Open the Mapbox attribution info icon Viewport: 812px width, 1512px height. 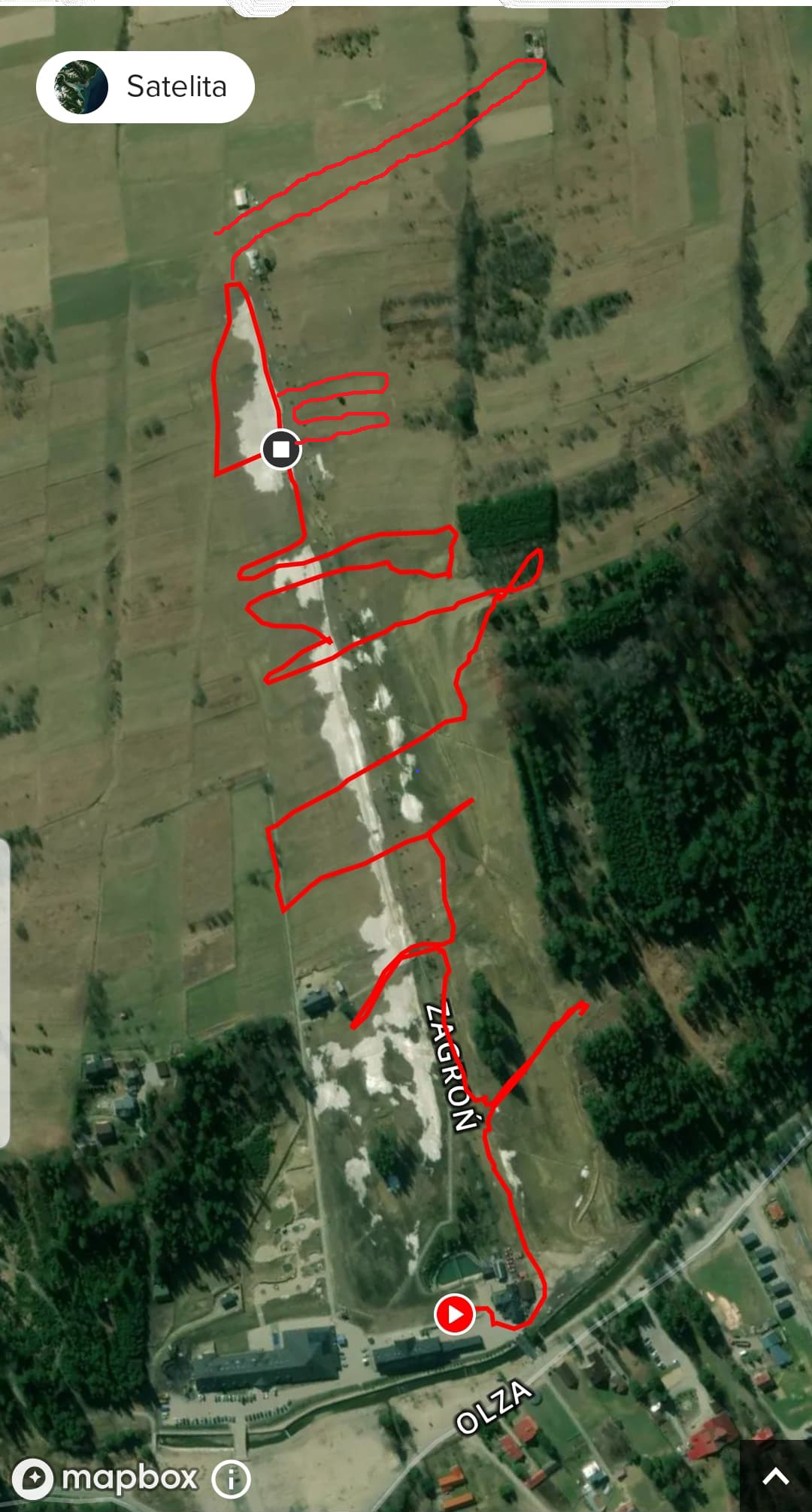tap(231, 1479)
